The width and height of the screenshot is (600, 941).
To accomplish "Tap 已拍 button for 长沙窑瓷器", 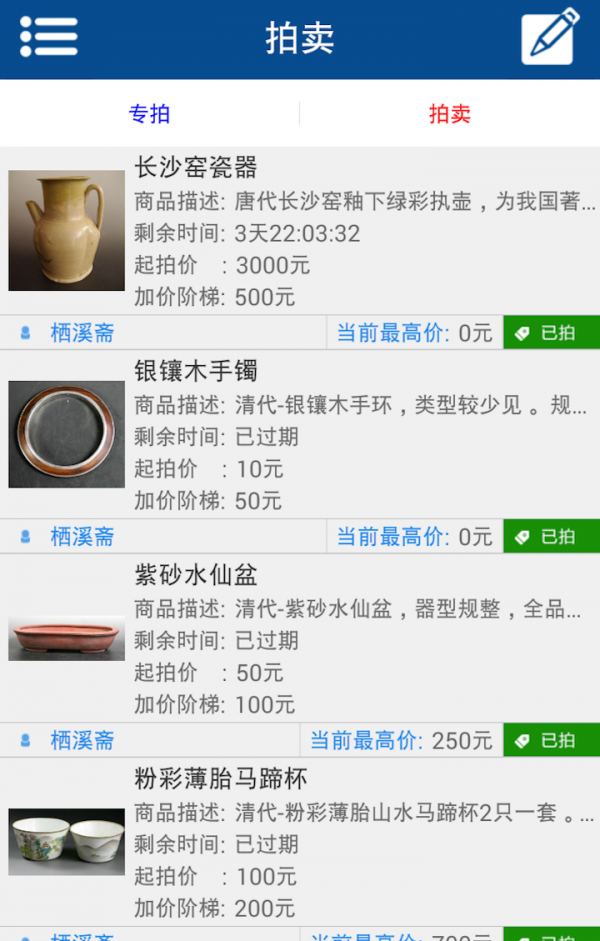I will click(551, 333).
